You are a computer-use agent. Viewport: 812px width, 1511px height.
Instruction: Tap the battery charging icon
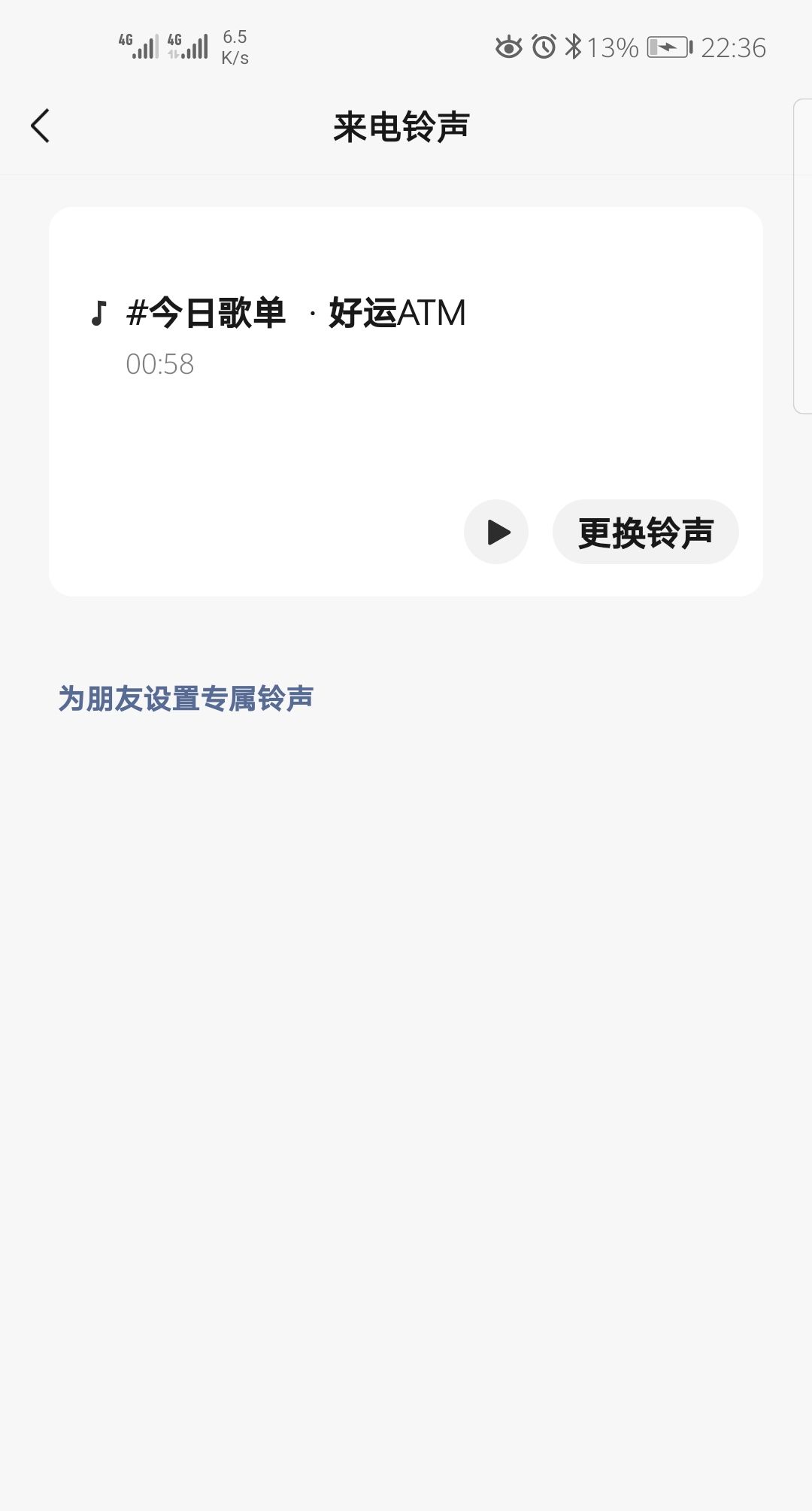[x=668, y=47]
